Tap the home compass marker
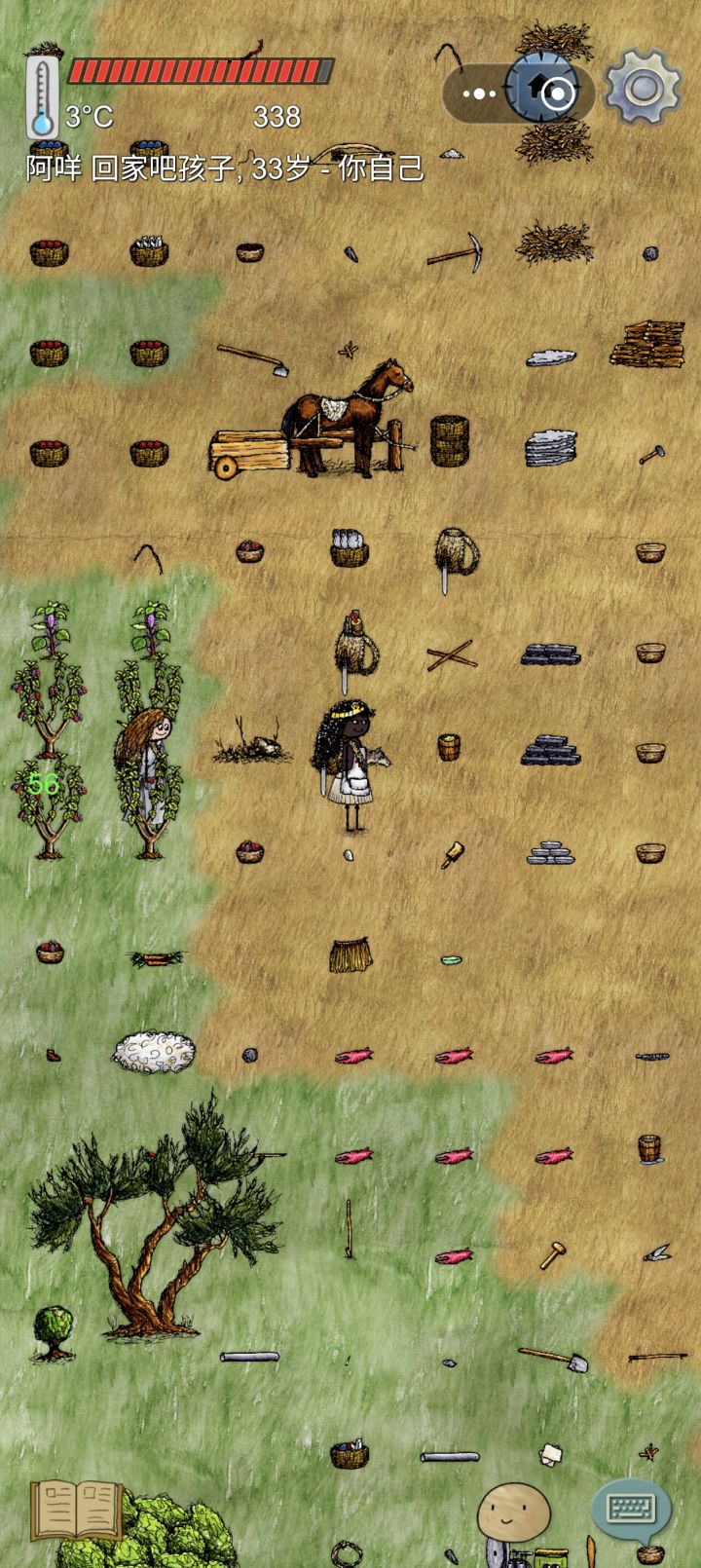 click(539, 89)
